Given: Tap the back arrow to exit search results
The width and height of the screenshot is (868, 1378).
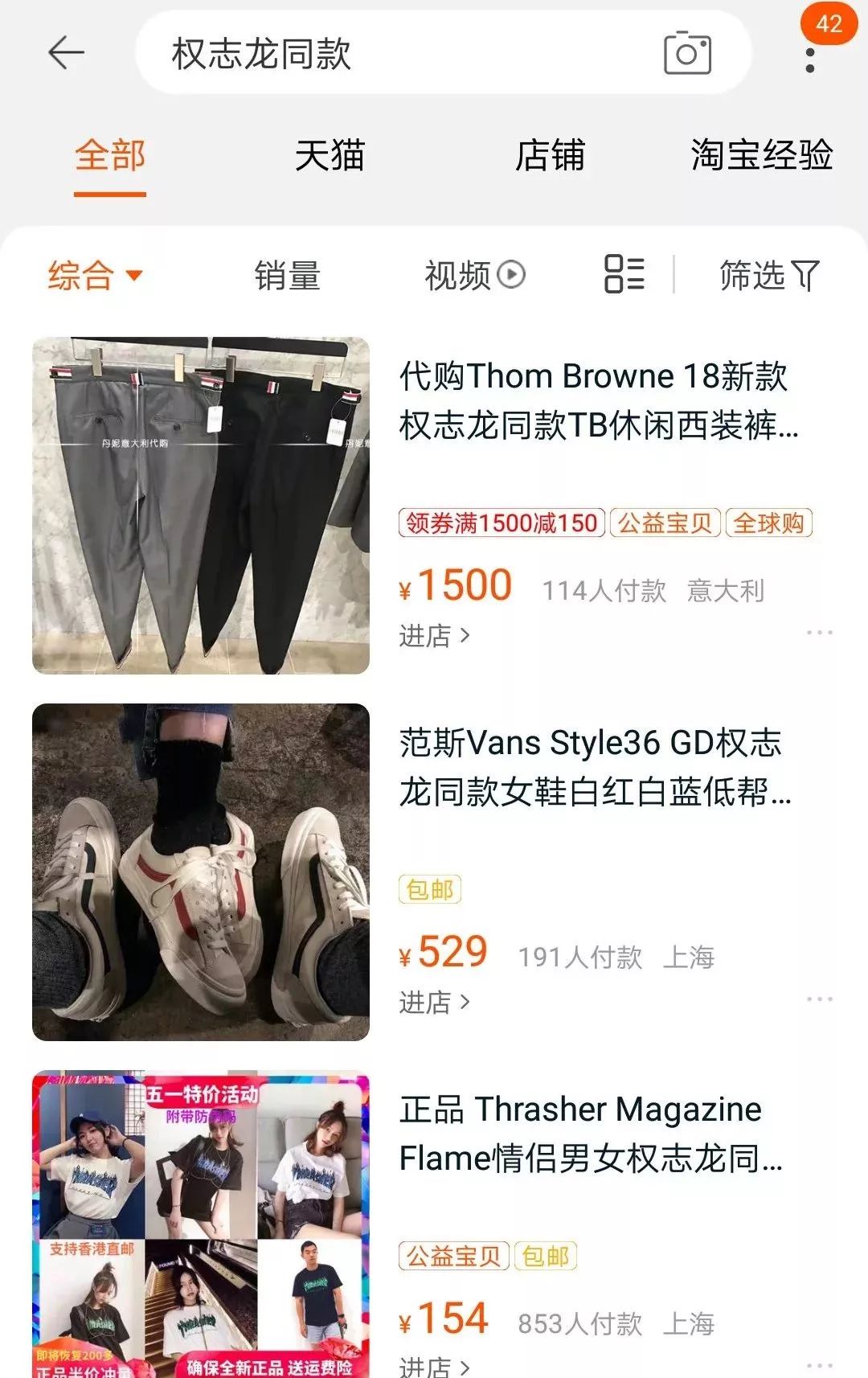Looking at the screenshot, I should click(x=68, y=52).
